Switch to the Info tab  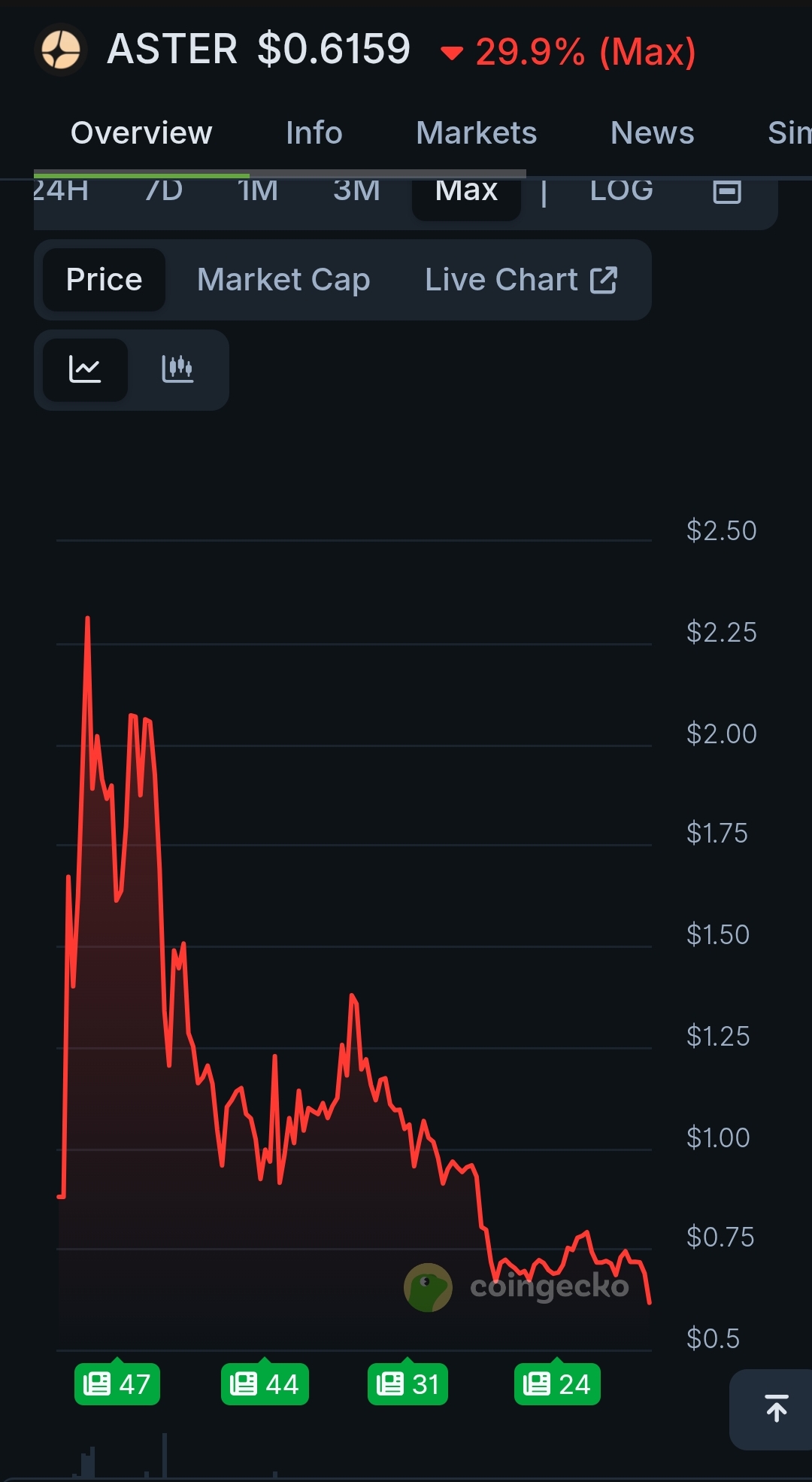click(314, 133)
